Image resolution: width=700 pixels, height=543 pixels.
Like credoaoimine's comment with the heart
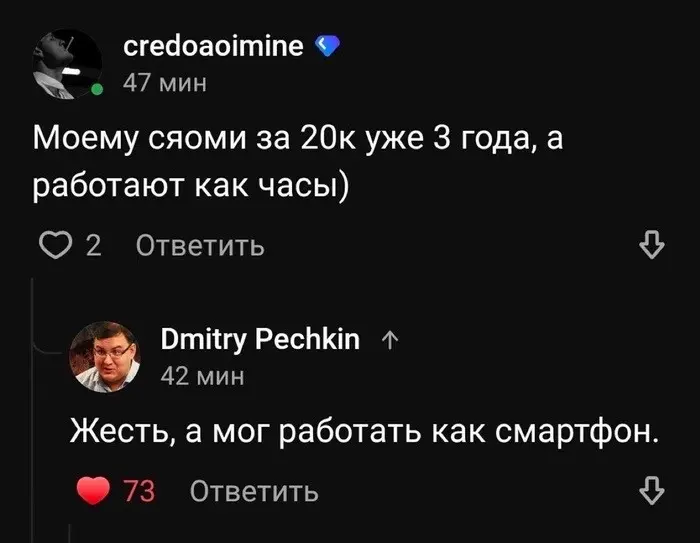pos(52,245)
